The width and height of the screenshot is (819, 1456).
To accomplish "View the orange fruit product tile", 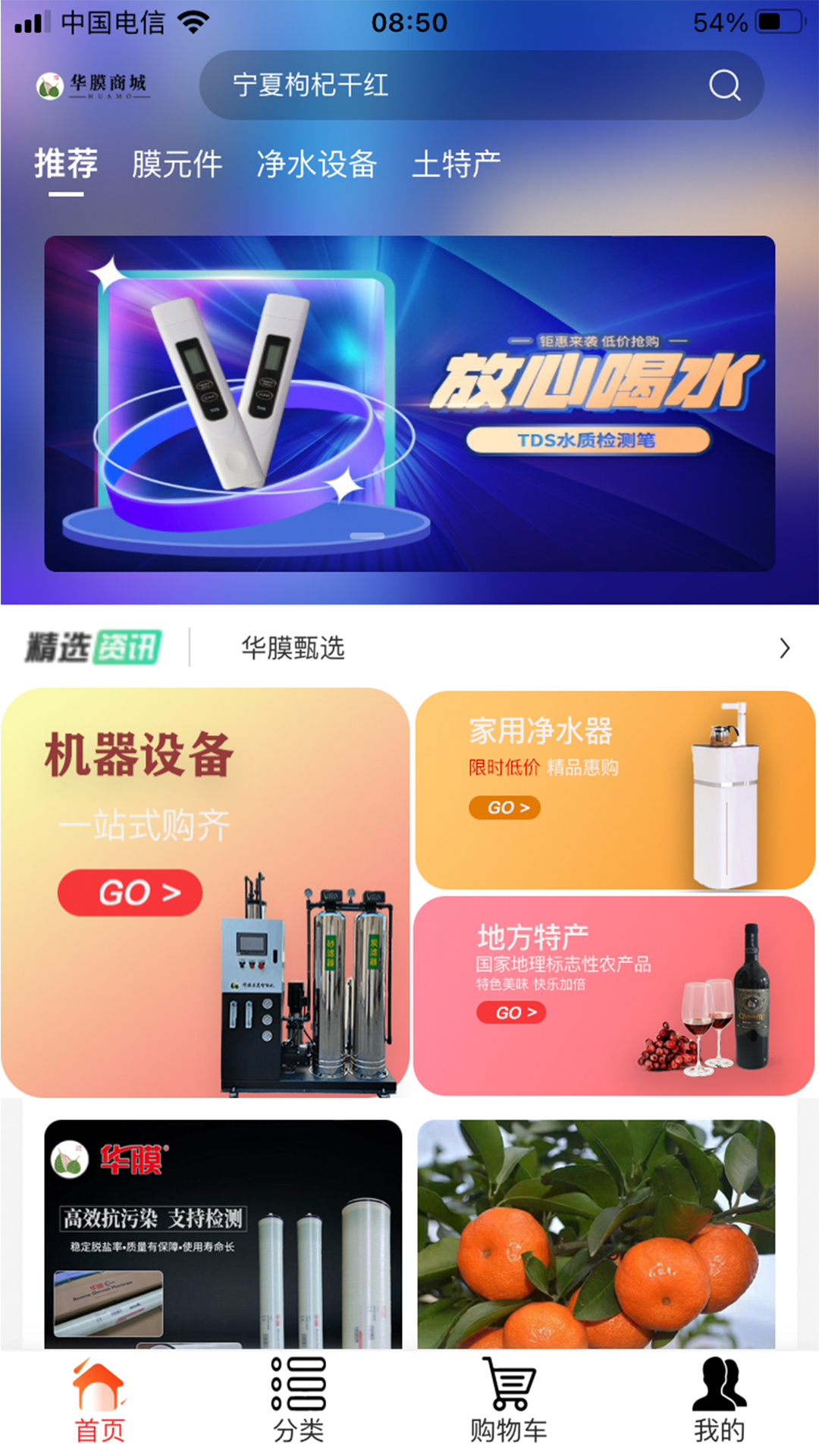I will 596,1234.
